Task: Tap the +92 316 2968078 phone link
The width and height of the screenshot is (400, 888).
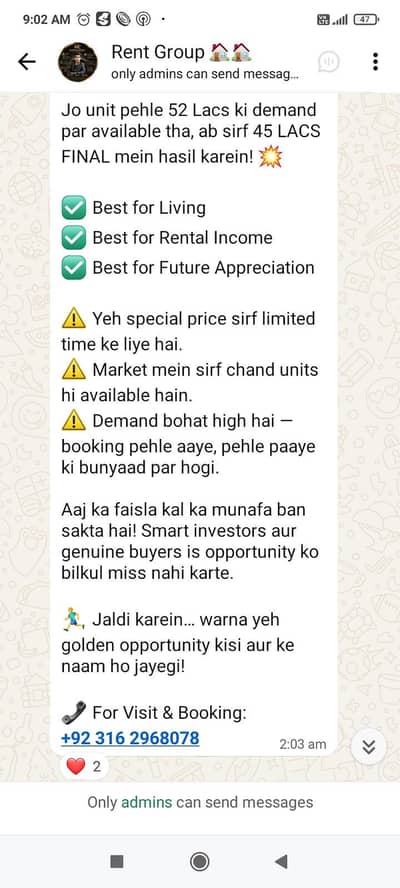Action: (130, 738)
